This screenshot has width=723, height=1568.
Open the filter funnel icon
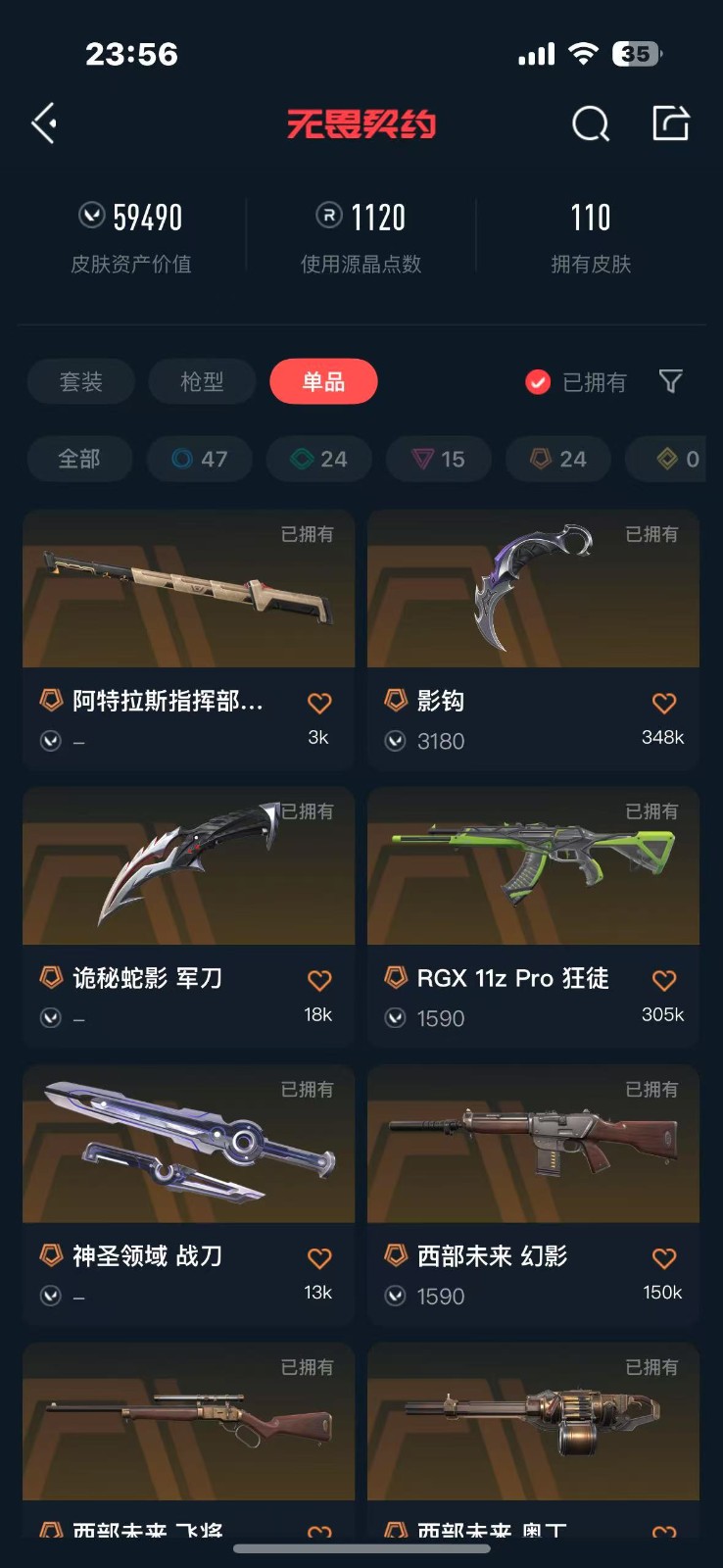click(x=670, y=381)
